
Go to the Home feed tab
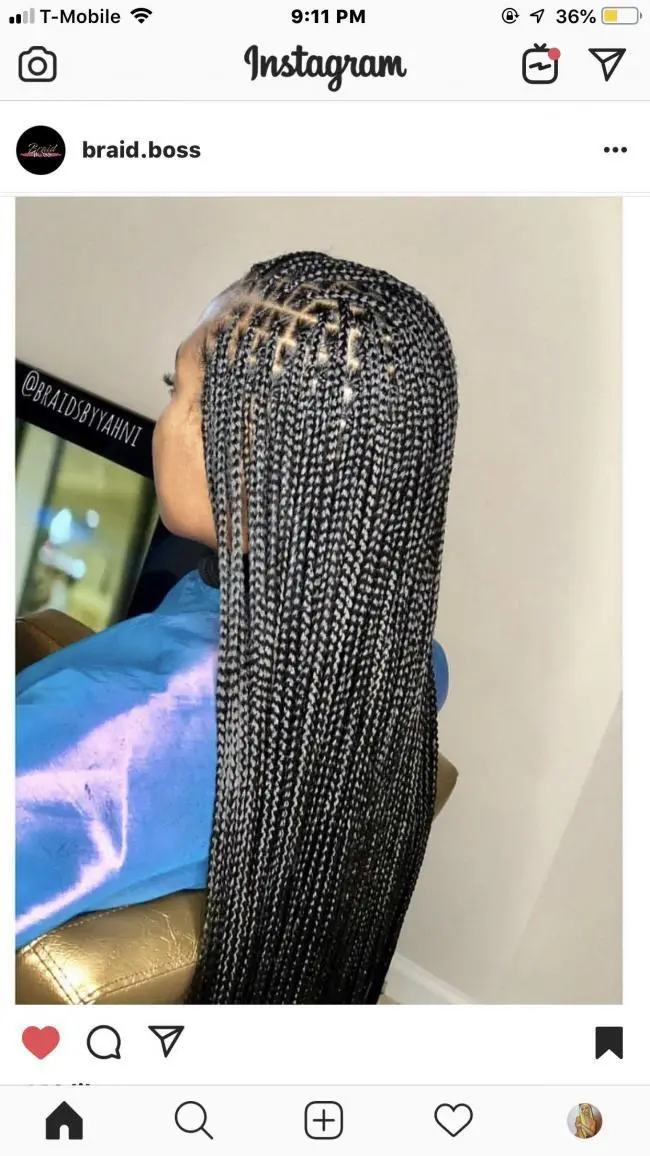coord(64,1120)
